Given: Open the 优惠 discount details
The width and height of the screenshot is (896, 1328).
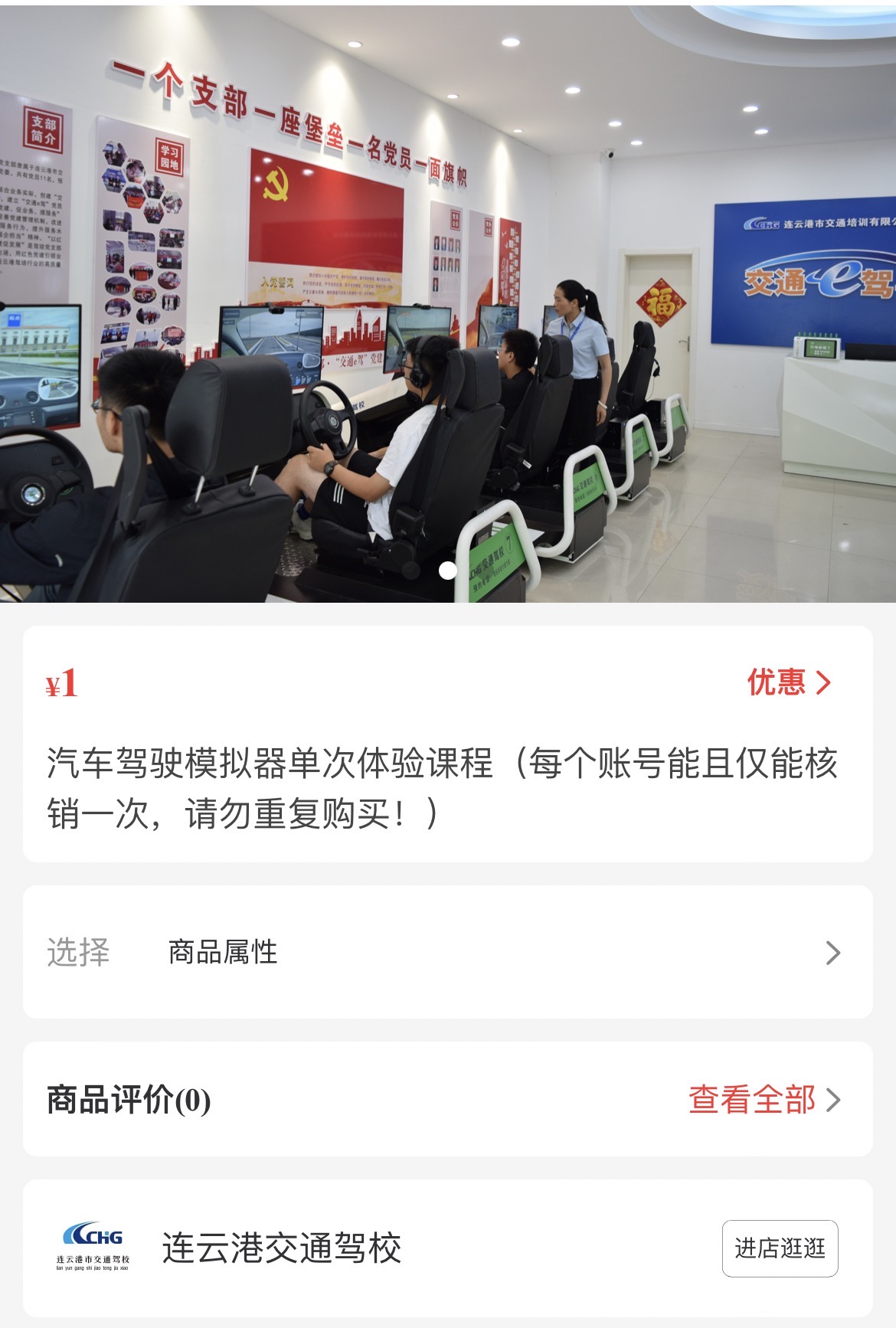Looking at the screenshot, I should coord(789,682).
